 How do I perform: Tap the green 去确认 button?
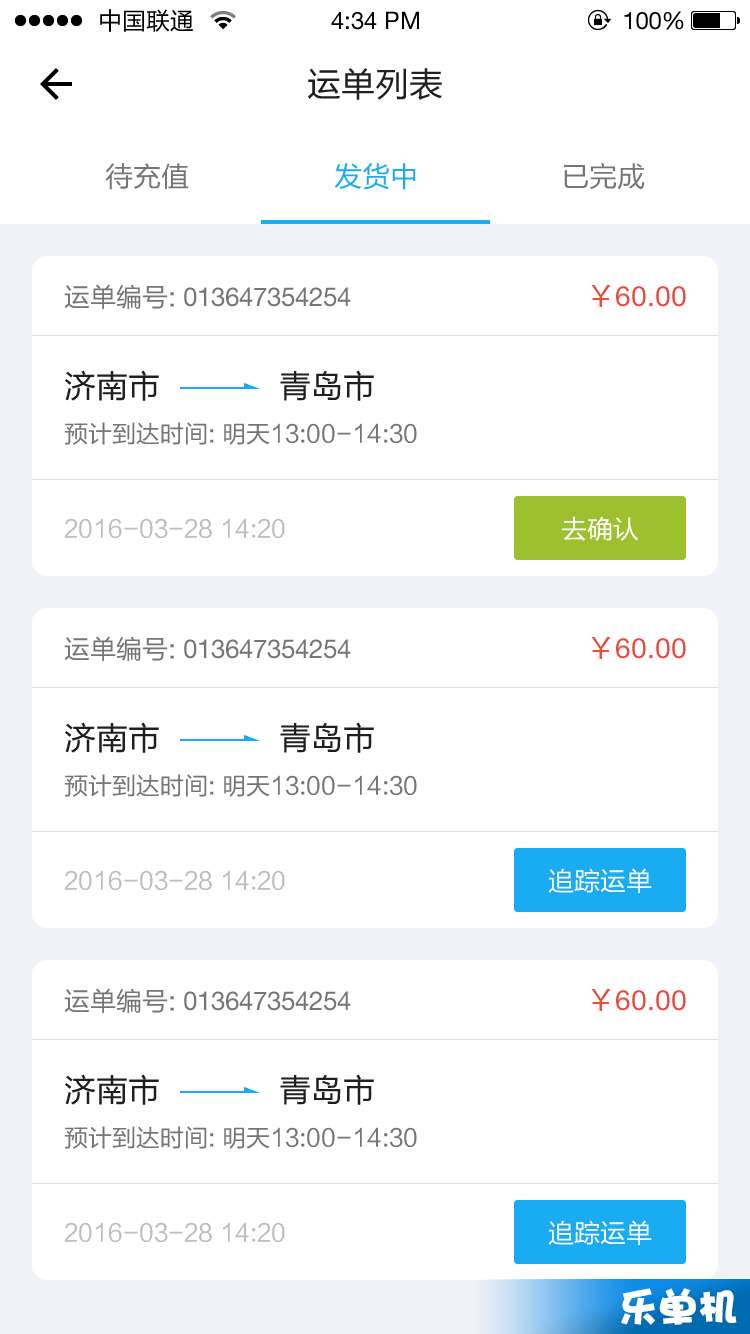(x=600, y=528)
